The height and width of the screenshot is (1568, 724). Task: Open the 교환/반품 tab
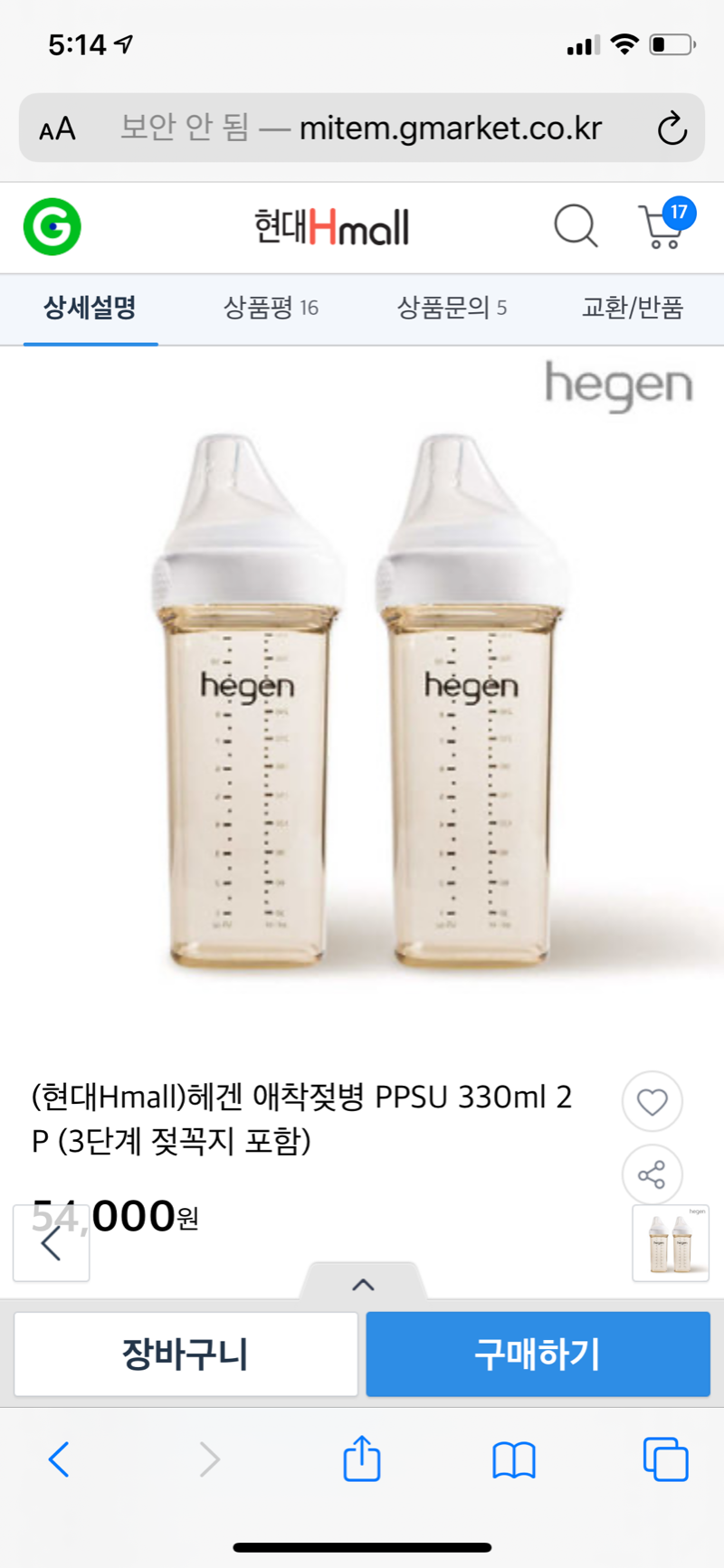[x=632, y=308]
